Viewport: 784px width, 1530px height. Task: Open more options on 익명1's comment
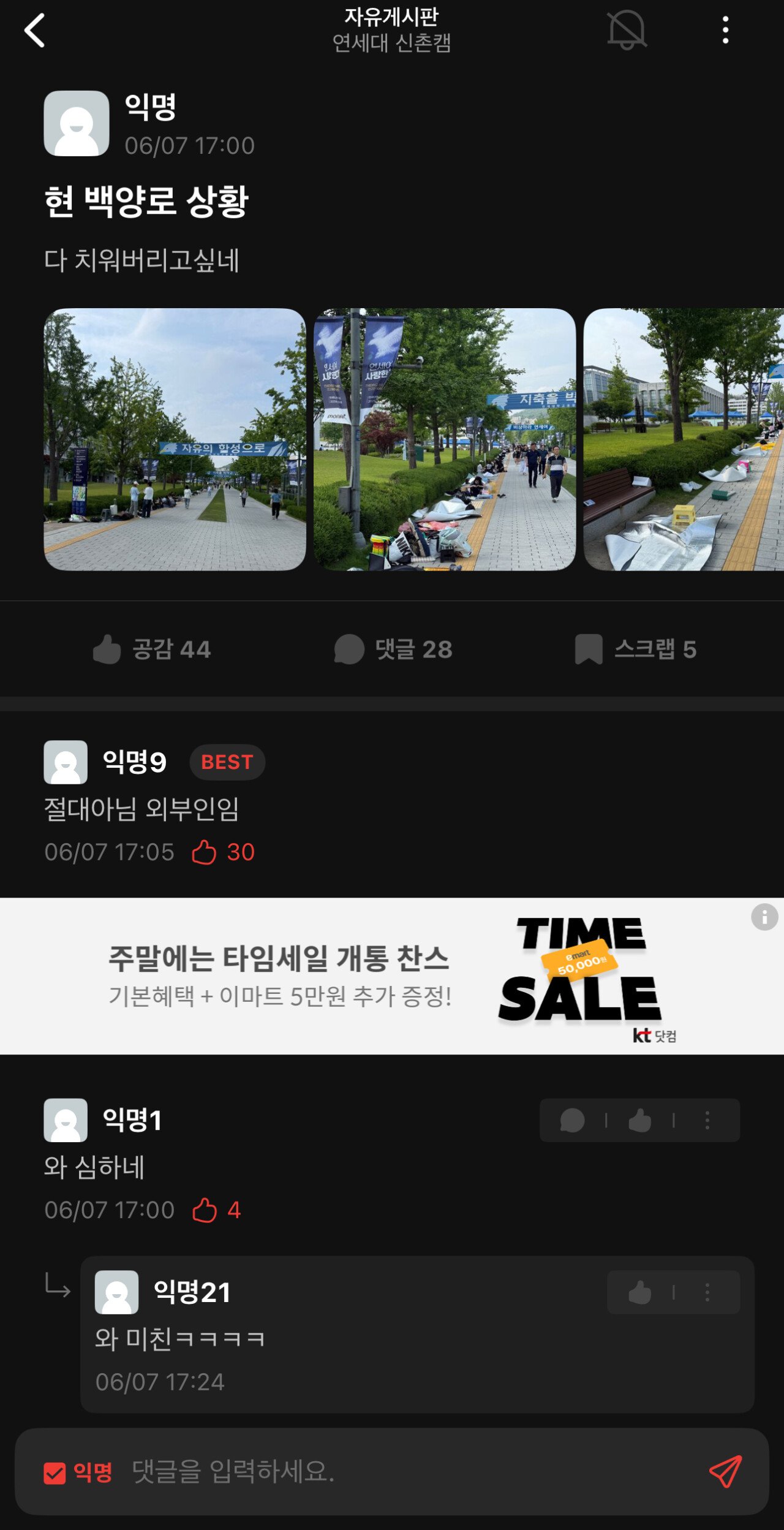[707, 1121]
